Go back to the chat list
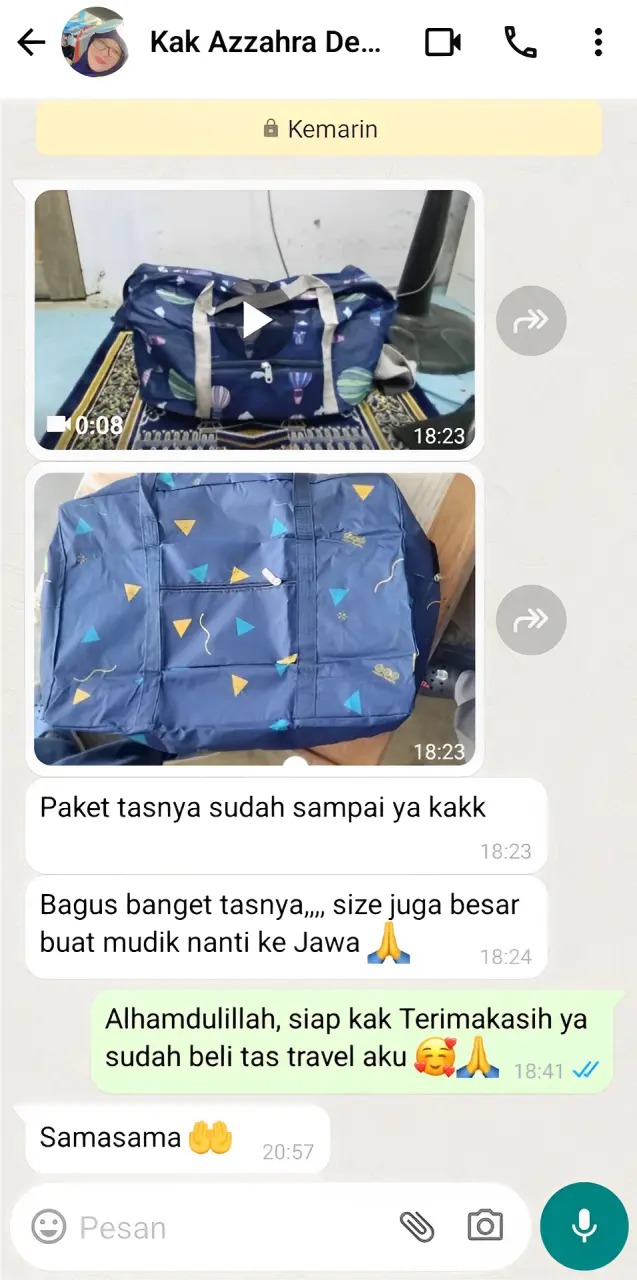The height and width of the screenshot is (1280, 637). tap(31, 42)
